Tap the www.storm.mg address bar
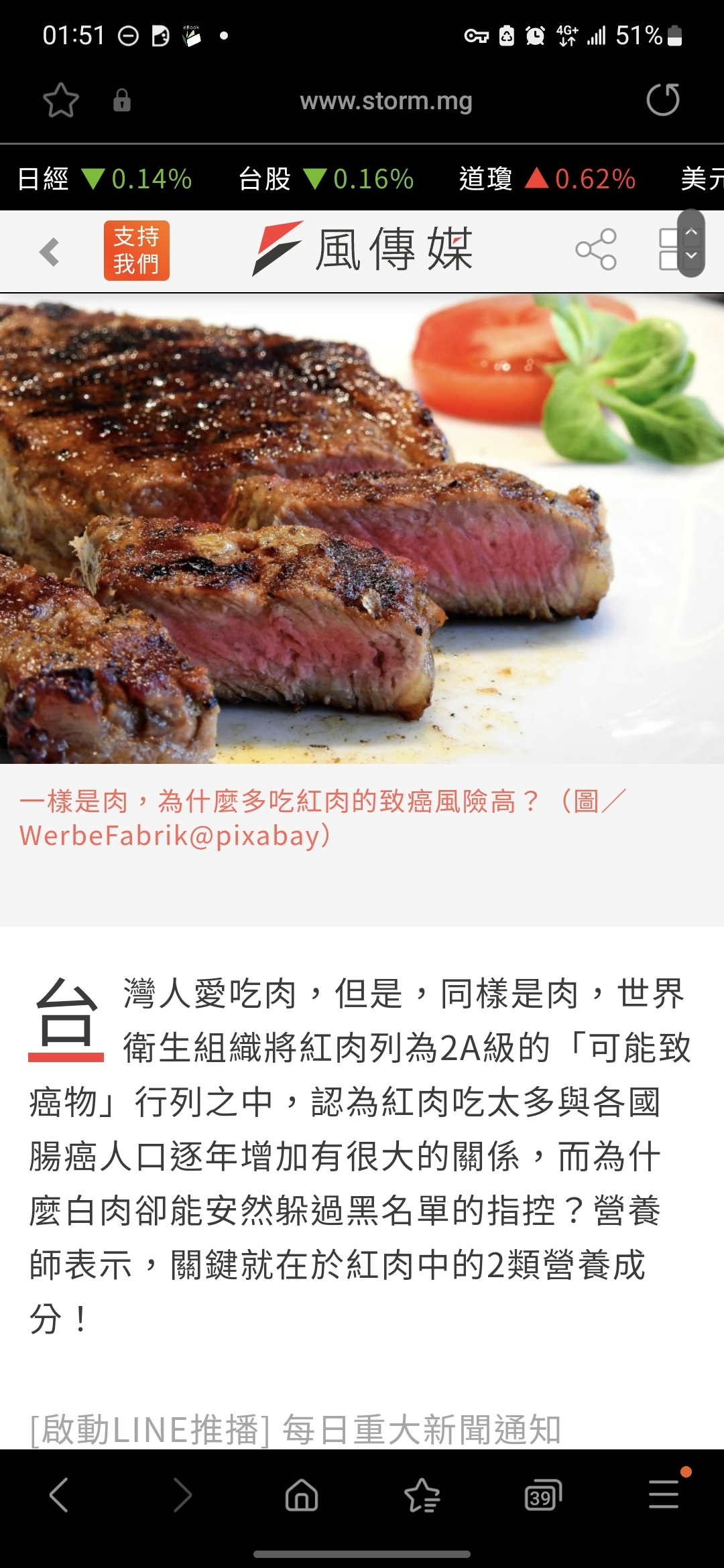724x1568 pixels. click(385, 101)
